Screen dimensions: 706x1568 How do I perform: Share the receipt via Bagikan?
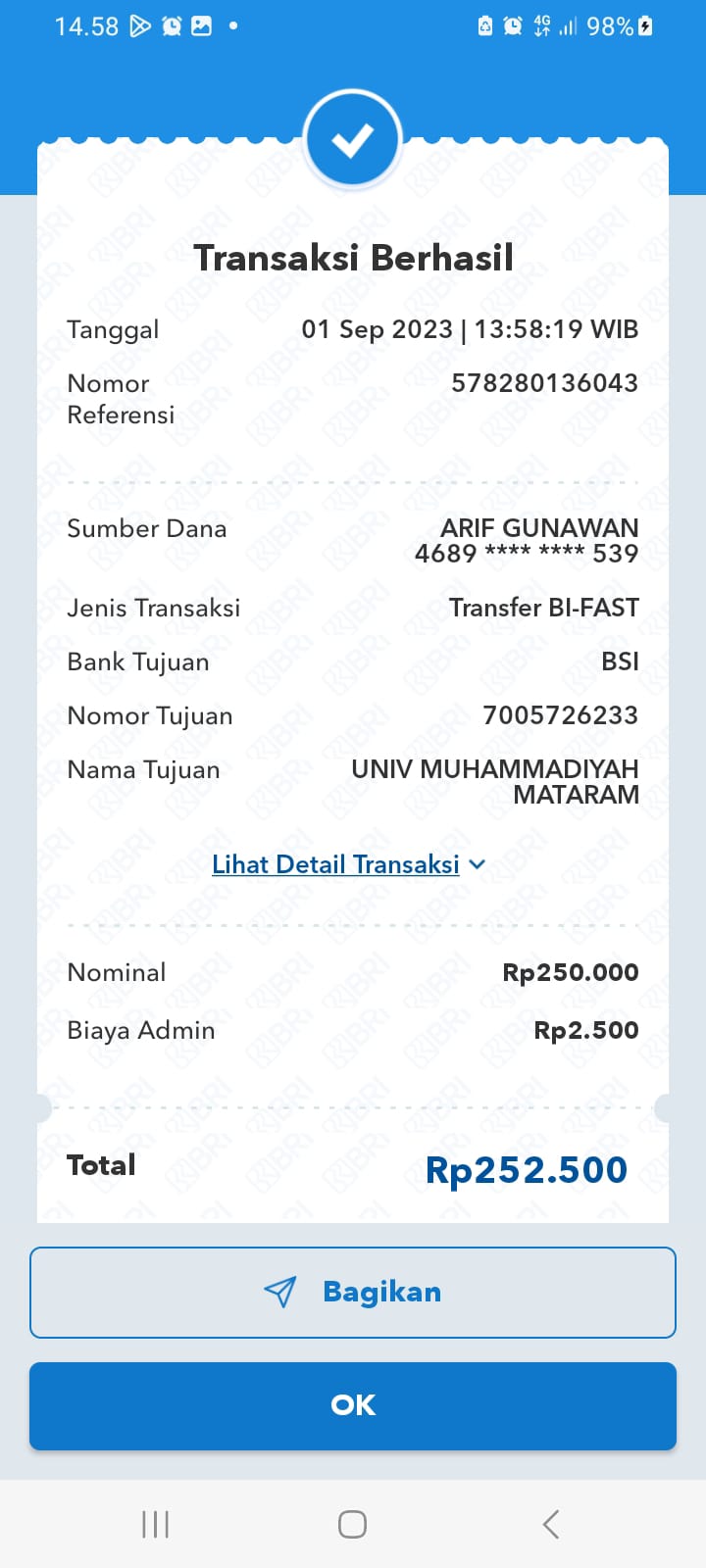point(353,1292)
